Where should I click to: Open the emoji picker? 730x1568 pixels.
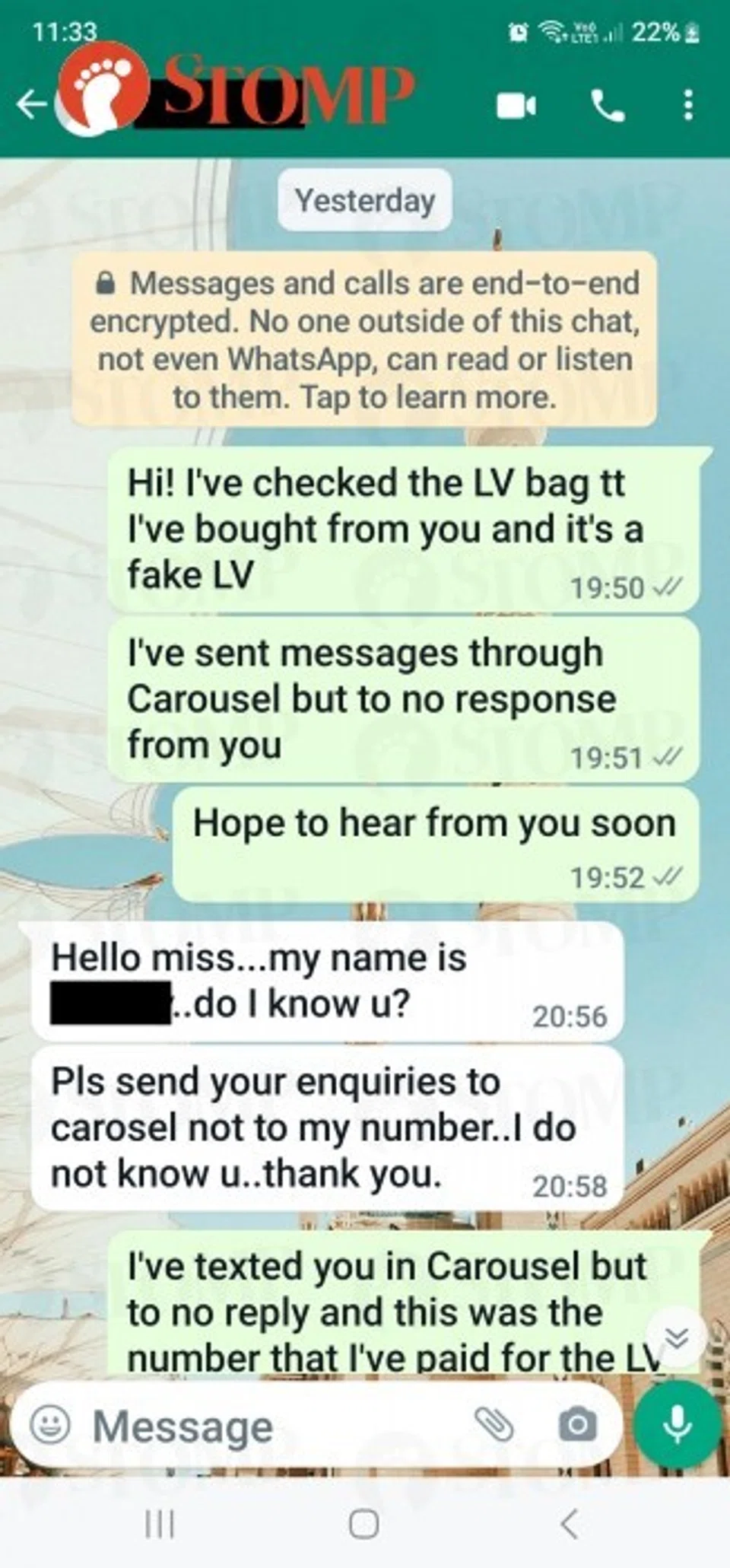coord(50,1424)
